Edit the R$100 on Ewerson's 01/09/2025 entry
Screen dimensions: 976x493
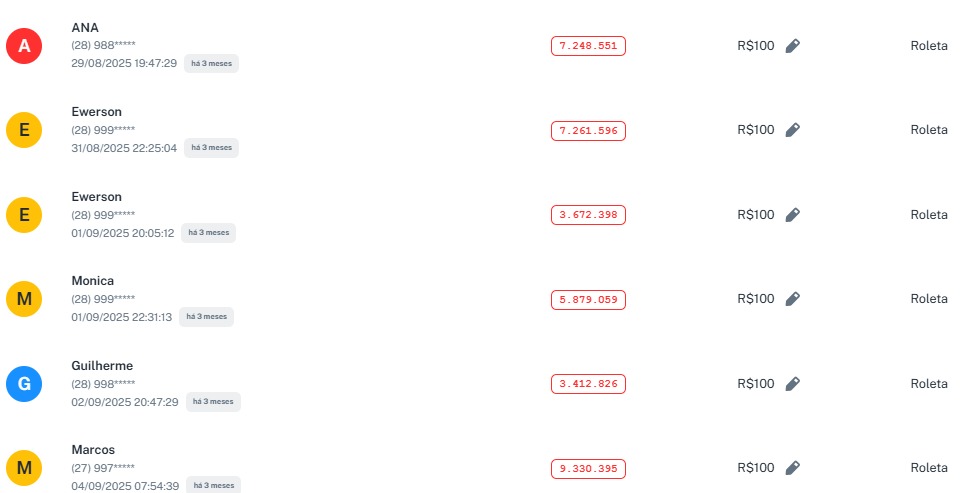(x=792, y=214)
